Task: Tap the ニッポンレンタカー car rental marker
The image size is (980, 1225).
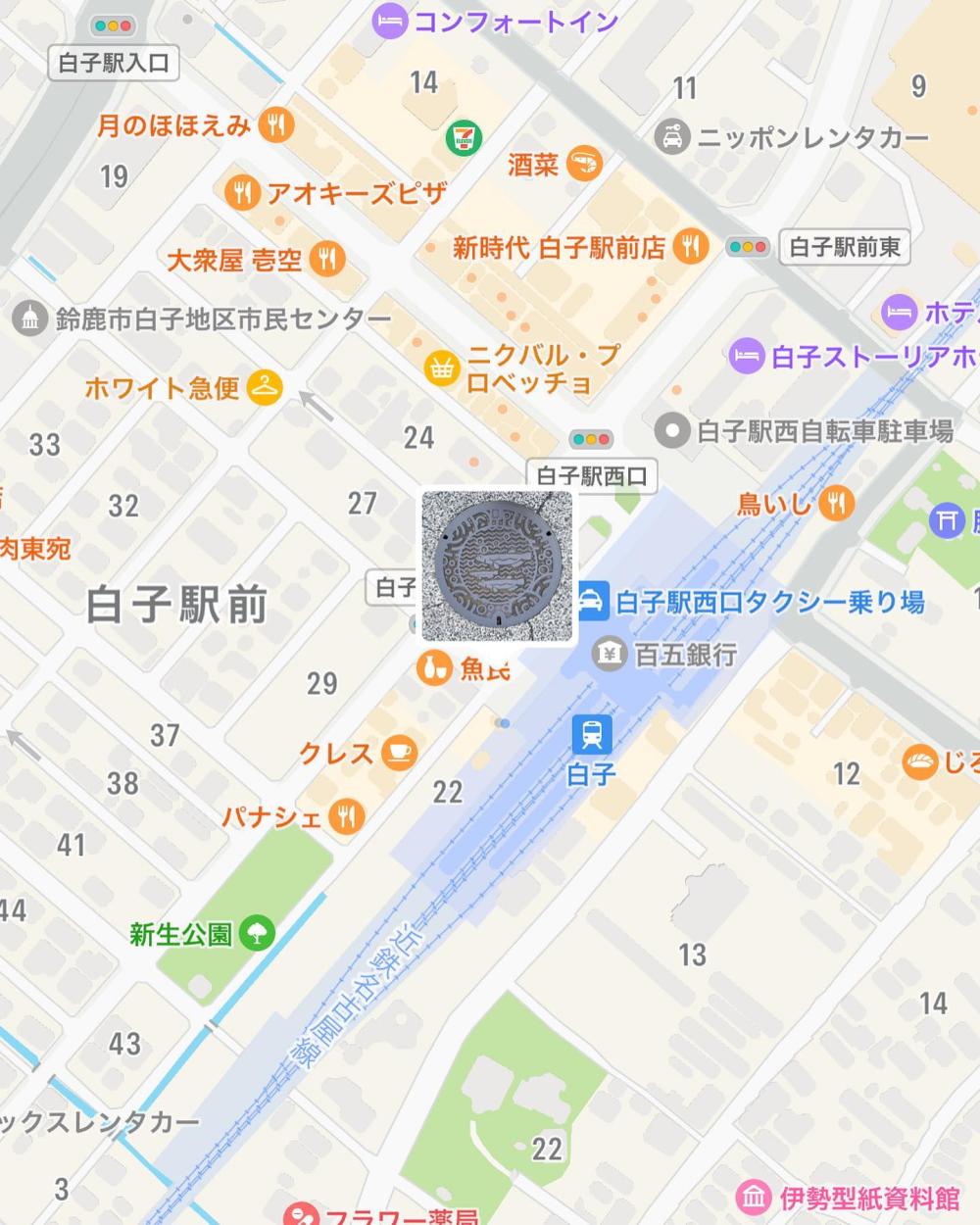Action: [672, 138]
